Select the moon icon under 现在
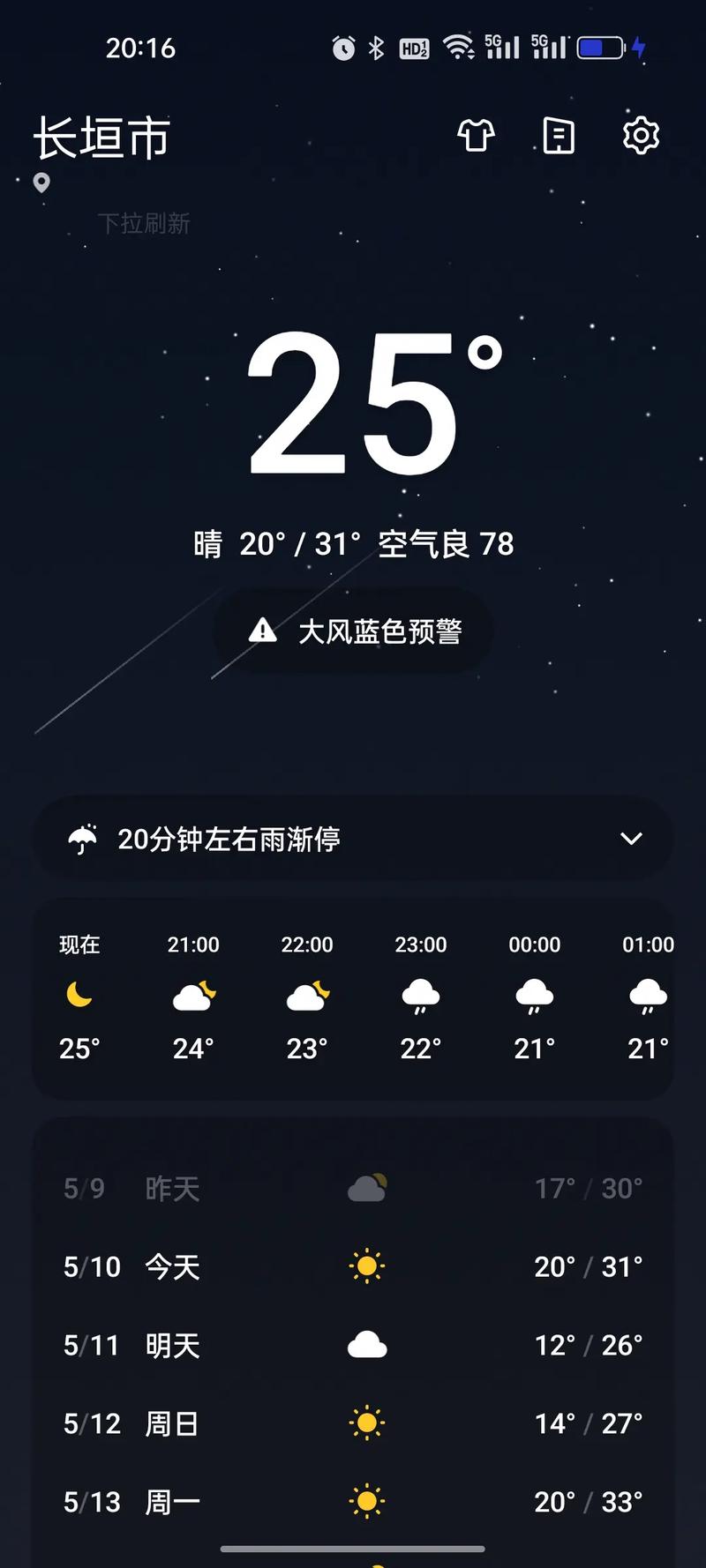706x1568 pixels. click(79, 997)
